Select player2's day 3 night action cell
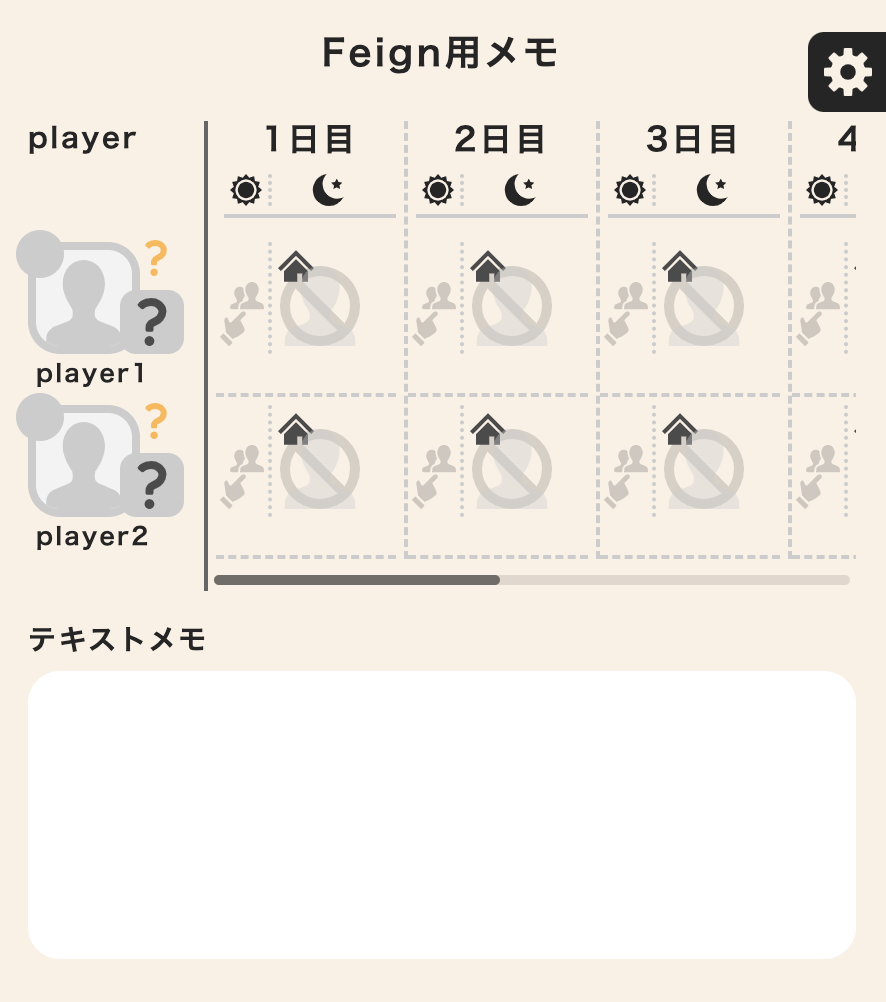The width and height of the screenshot is (886, 1002). click(x=704, y=470)
